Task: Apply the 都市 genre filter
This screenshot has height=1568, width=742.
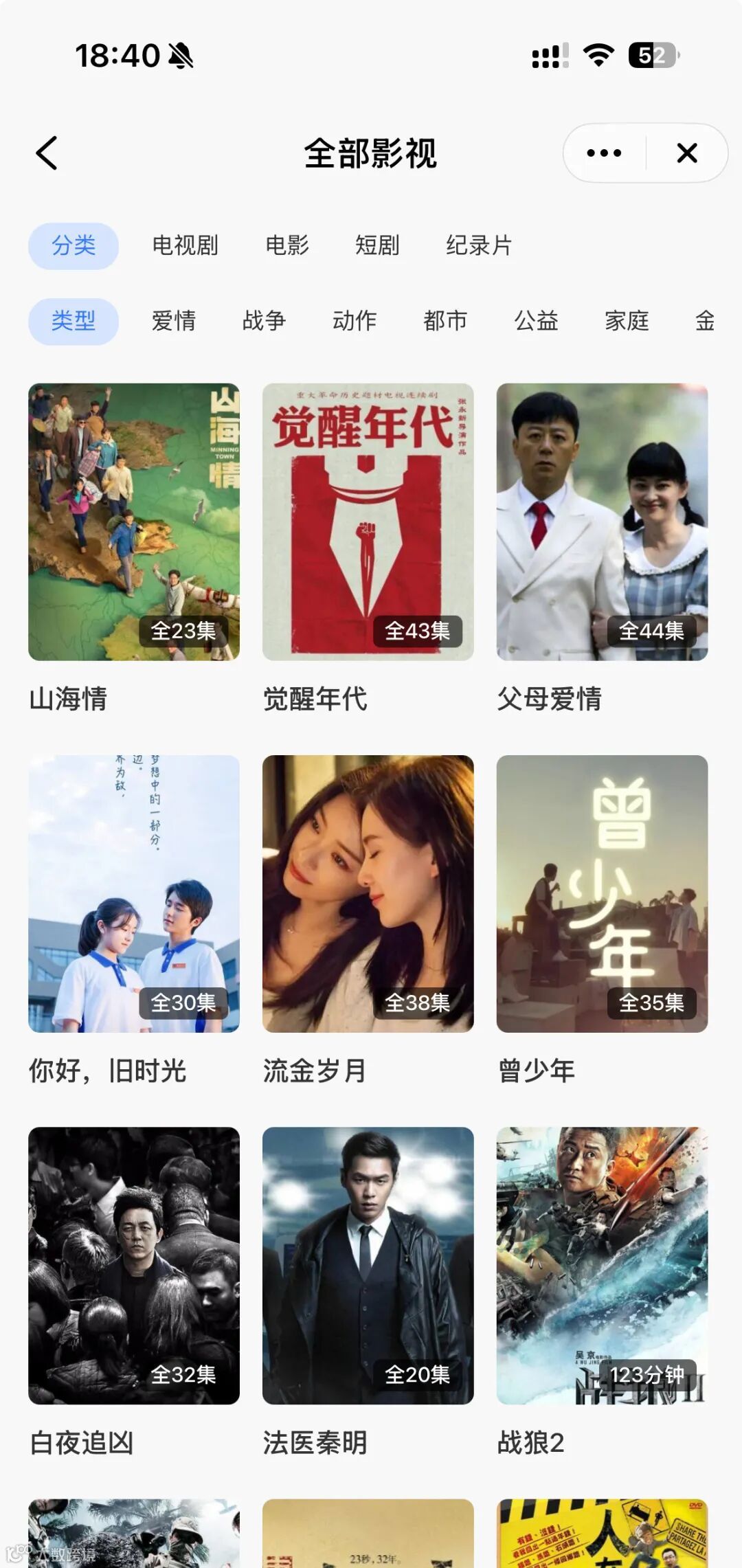Action: pos(445,321)
